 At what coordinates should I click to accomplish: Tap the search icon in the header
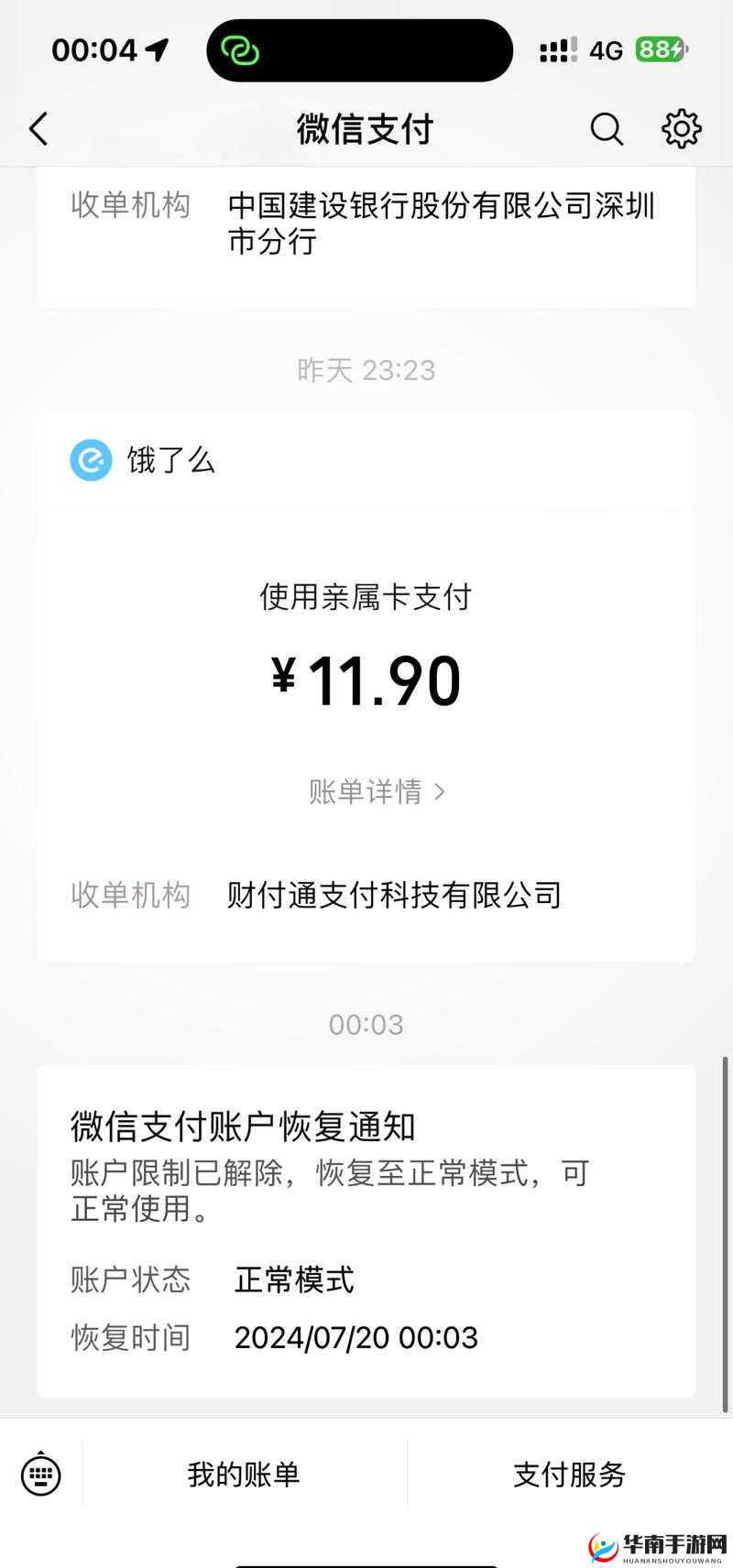pyautogui.click(x=607, y=128)
